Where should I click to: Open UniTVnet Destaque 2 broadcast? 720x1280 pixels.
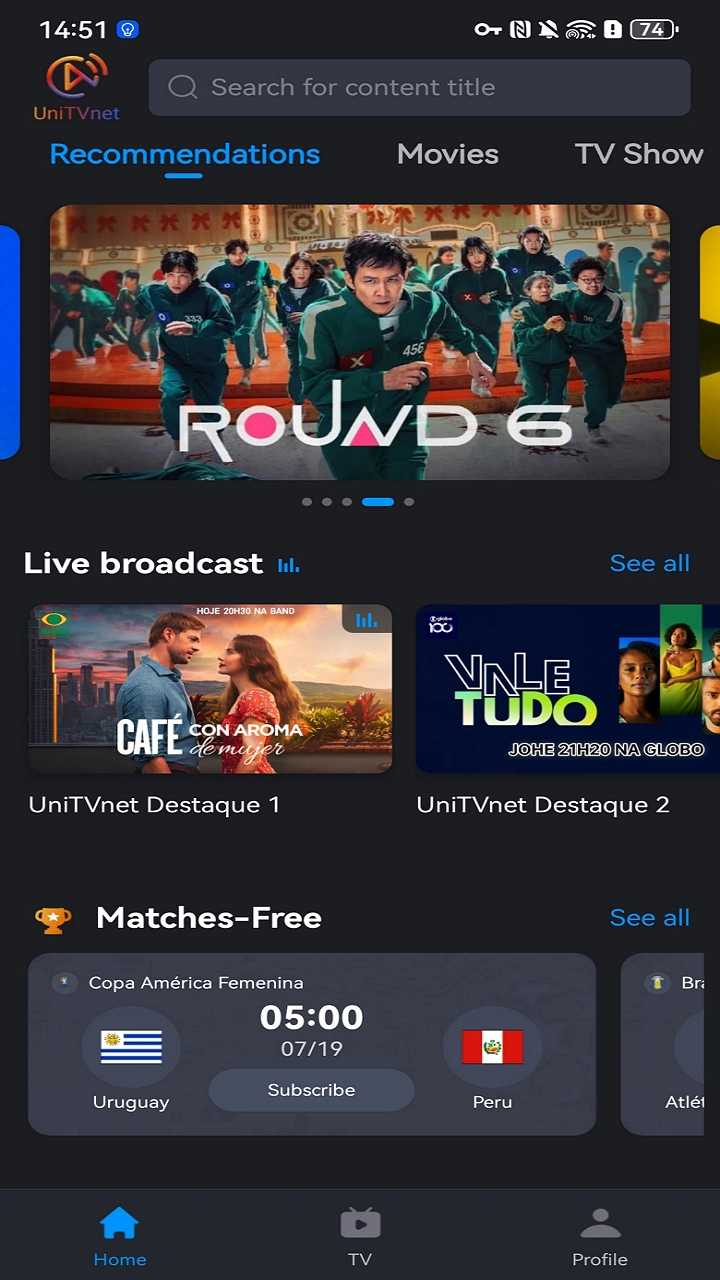click(567, 689)
